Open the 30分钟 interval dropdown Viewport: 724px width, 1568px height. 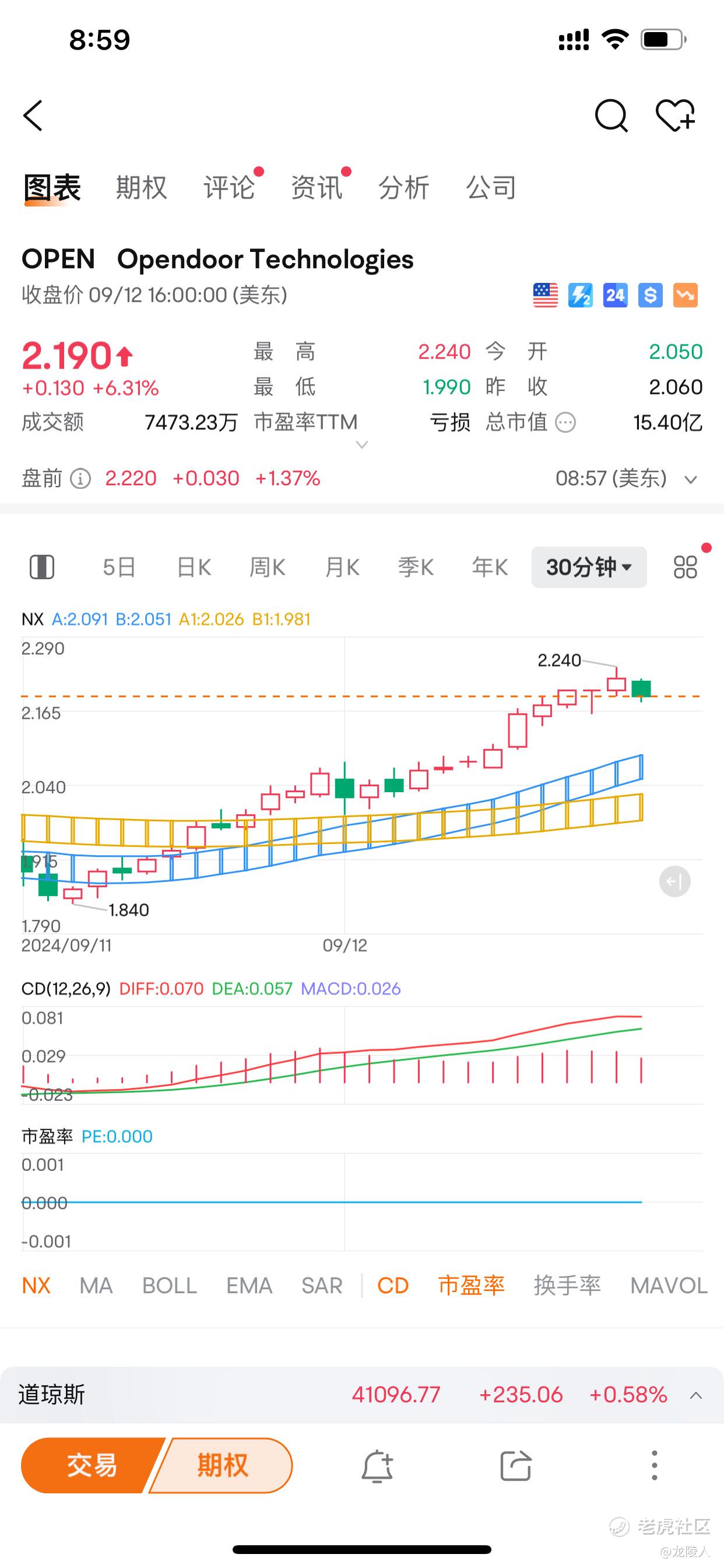tap(588, 568)
